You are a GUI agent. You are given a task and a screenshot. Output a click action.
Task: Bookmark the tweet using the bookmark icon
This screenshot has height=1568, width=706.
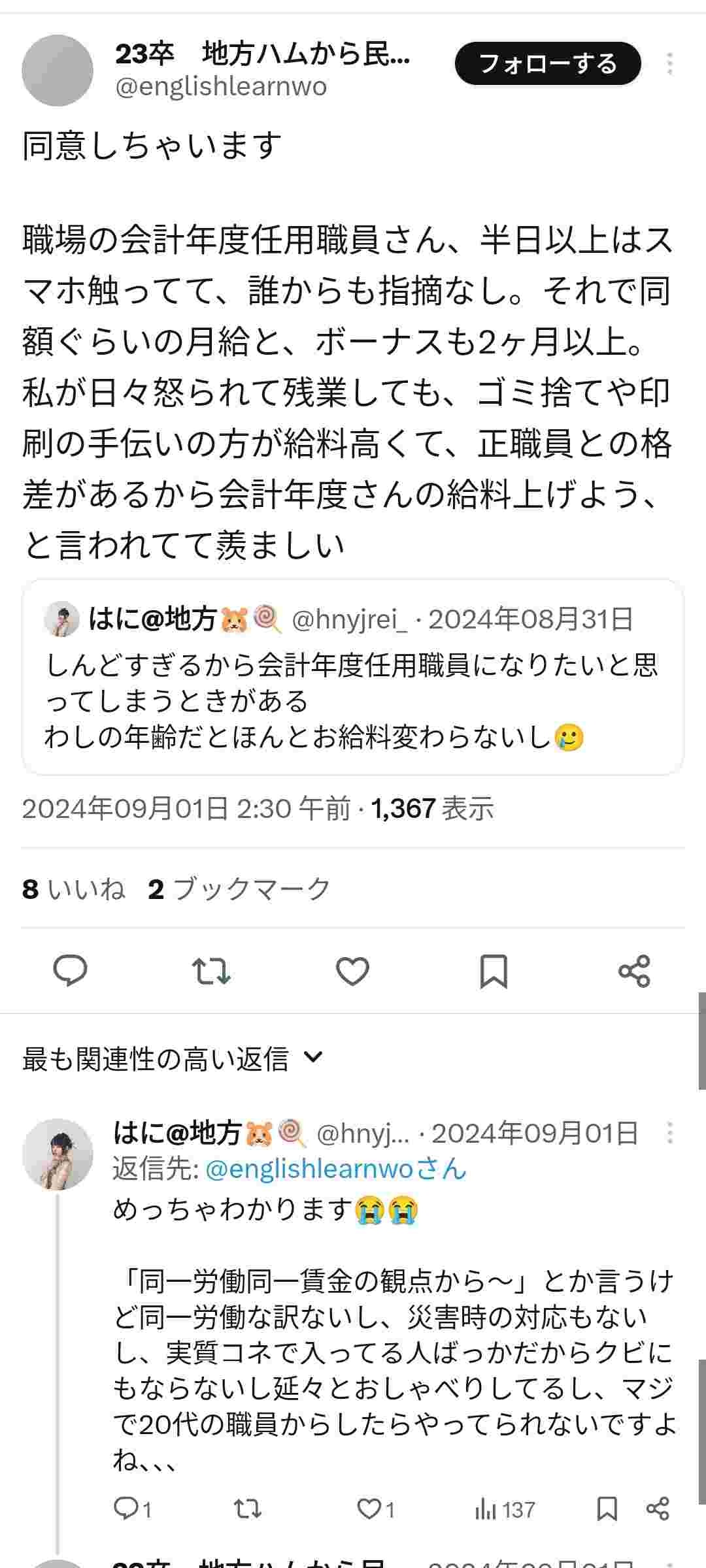[494, 972]
